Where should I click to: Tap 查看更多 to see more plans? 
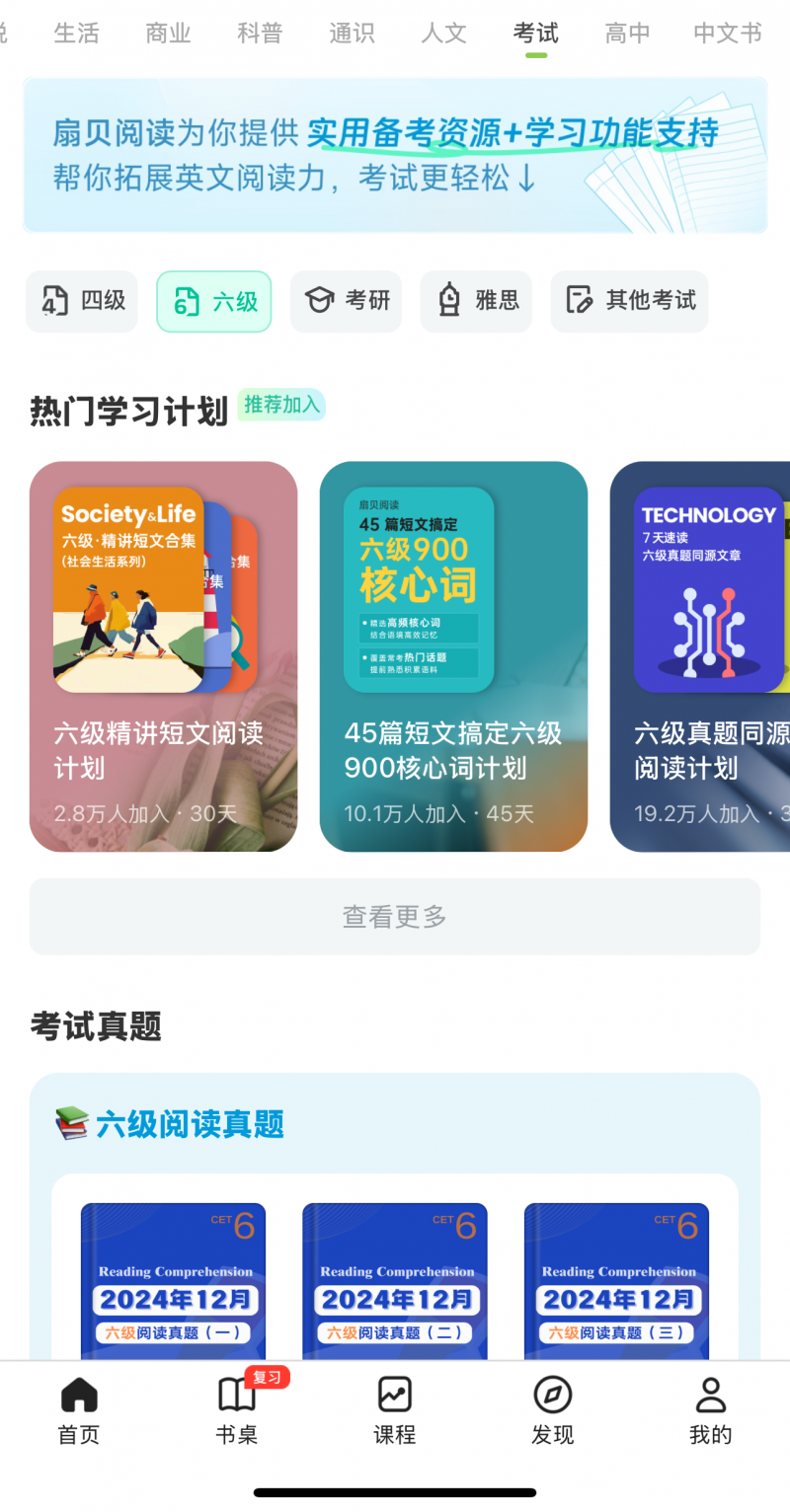point(395,917)
